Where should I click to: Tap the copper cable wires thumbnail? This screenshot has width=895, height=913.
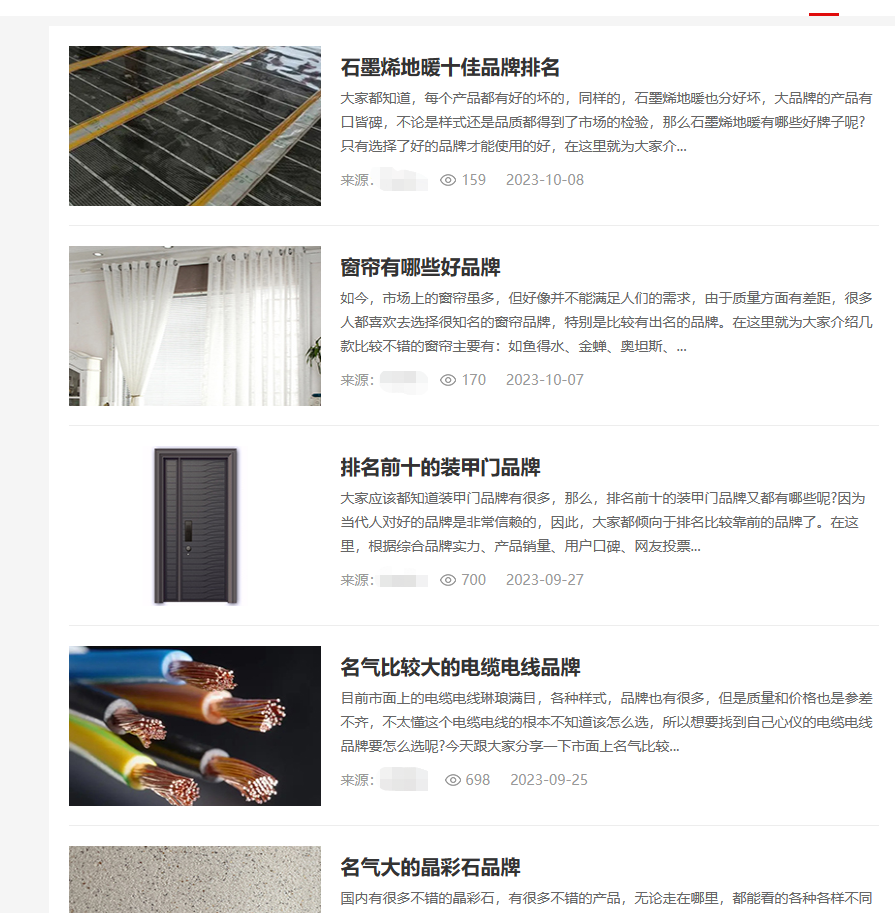pyautogui.click(x=195, y=726)
